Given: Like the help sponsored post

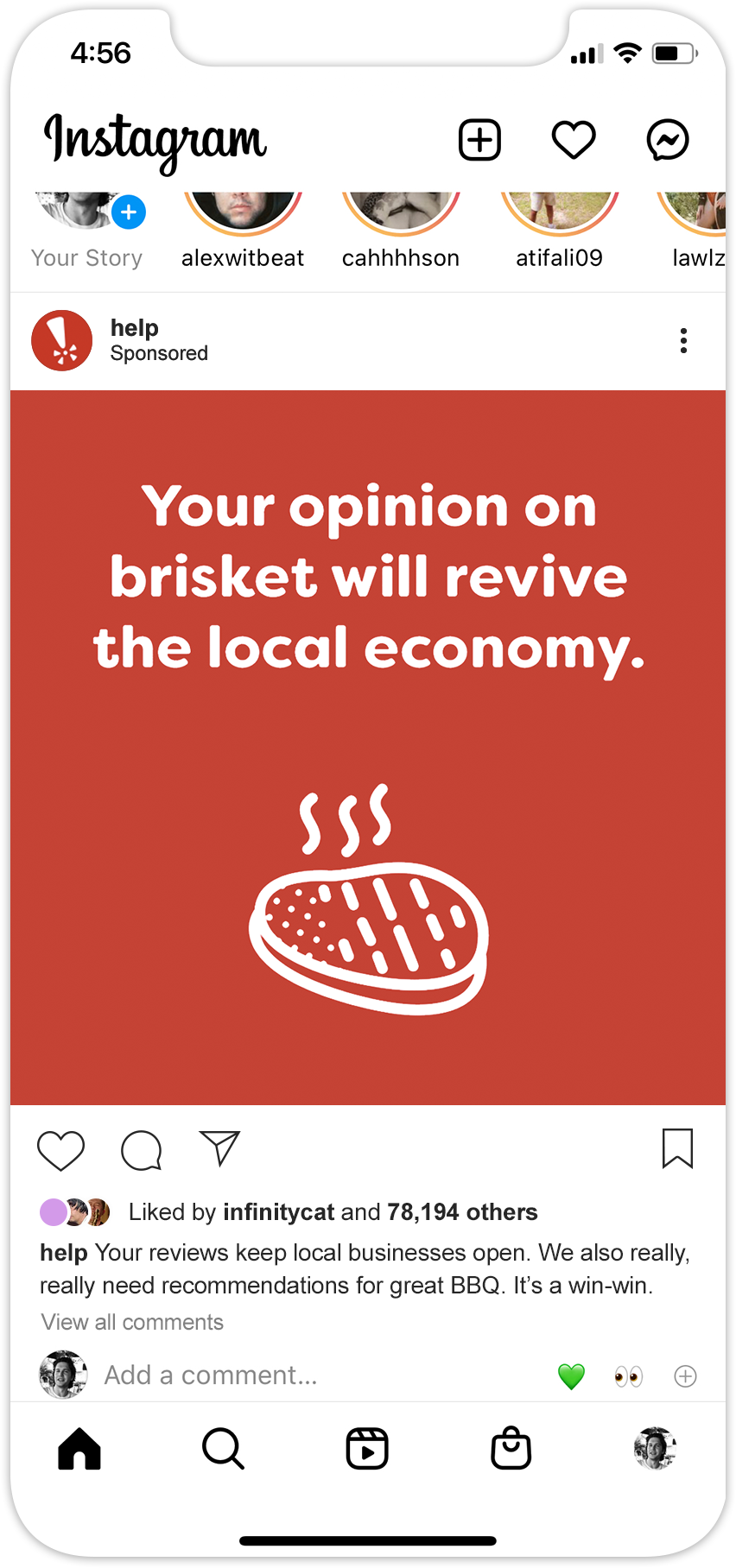Looking at the screenshot, I should 60,1150.
